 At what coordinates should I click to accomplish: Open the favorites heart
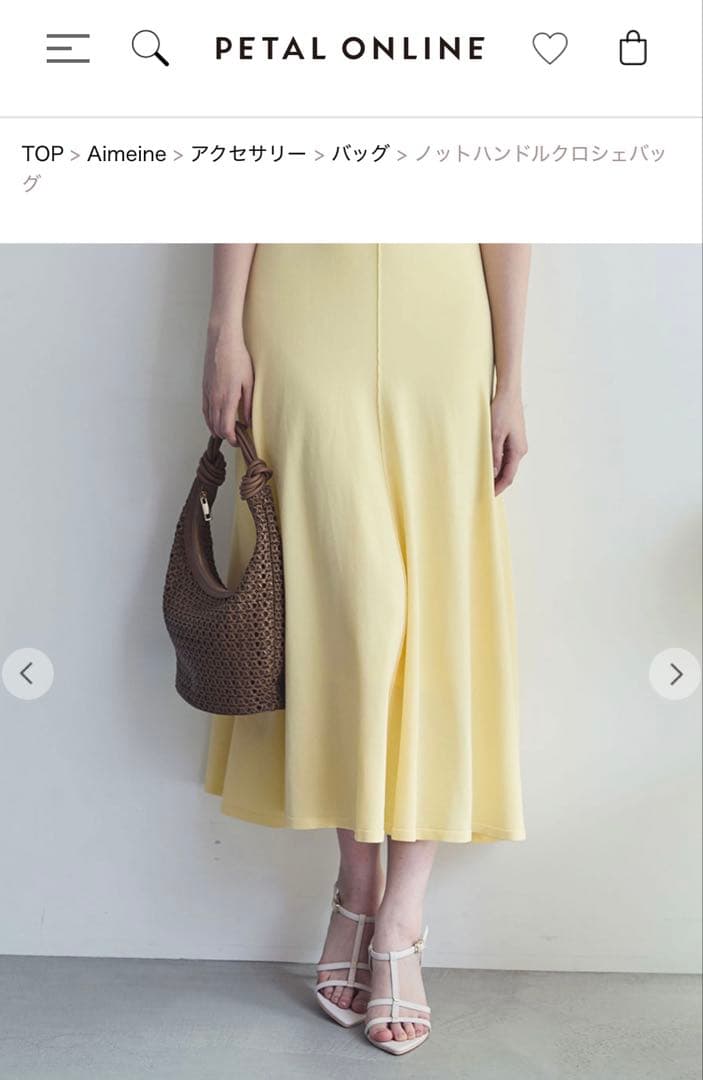549,48
